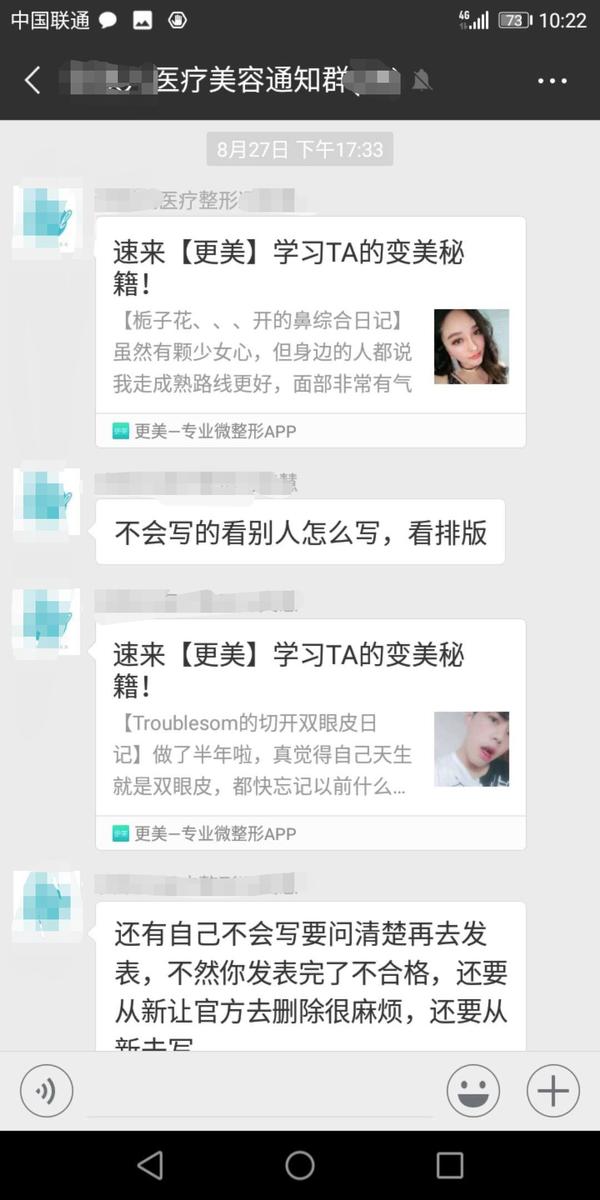The image size is (600, 1200).
Task: Open the emoji picker
Action: (473, 1089)
